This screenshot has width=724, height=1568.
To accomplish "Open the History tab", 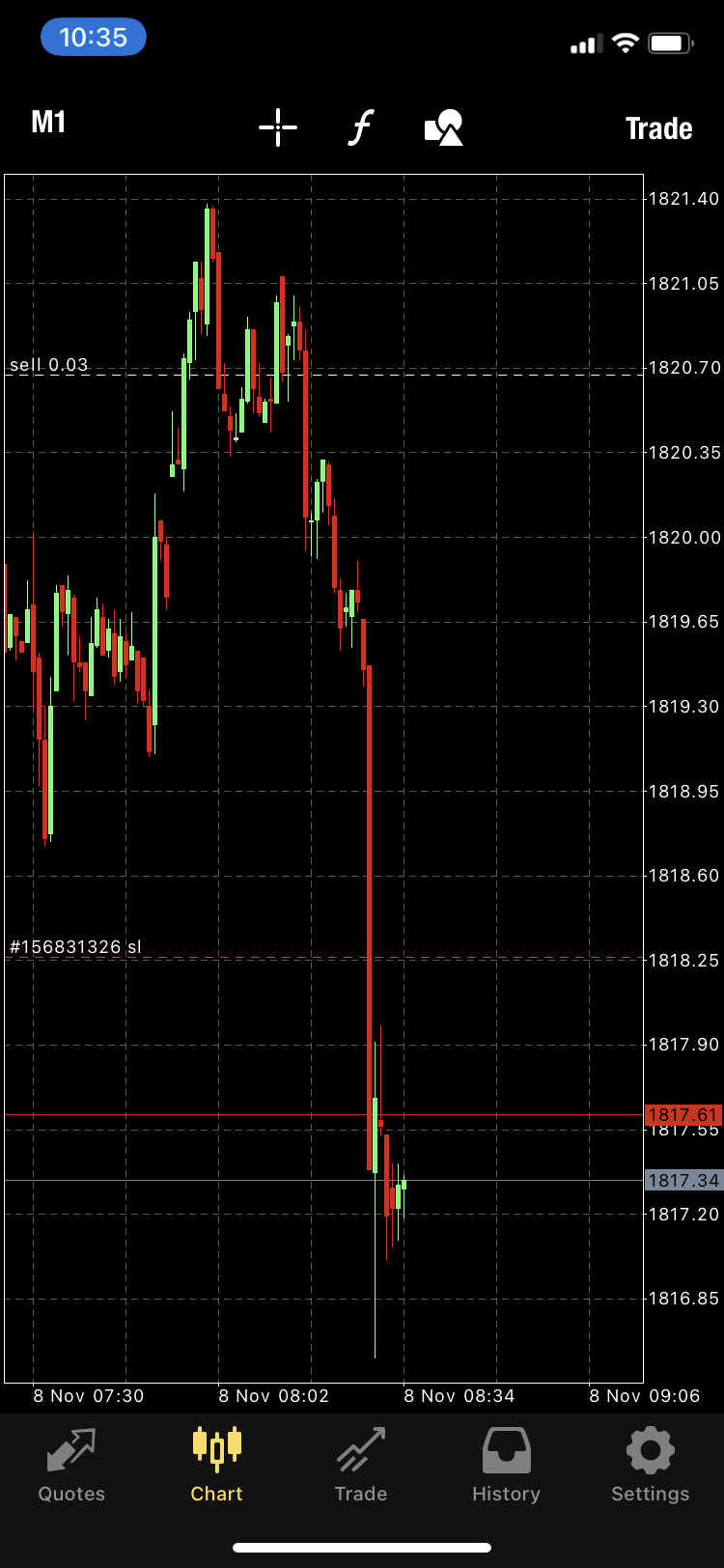I will tap(506, 1466).
